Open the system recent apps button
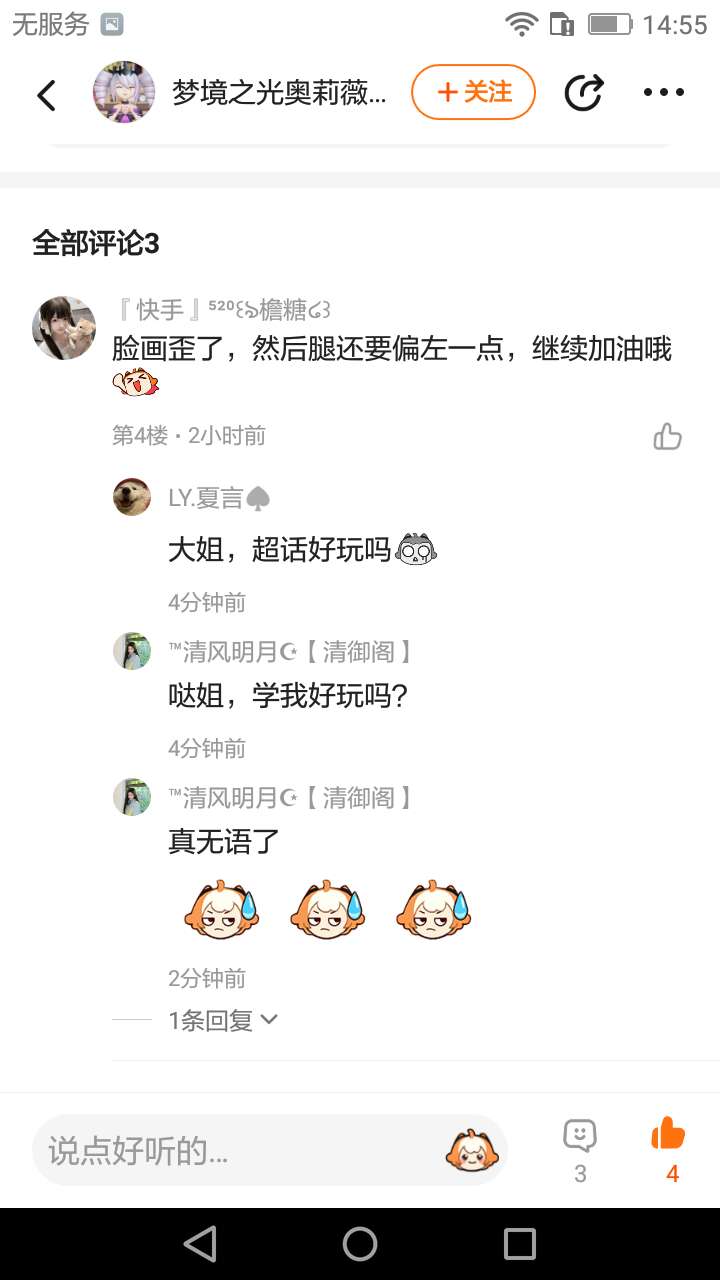The height and width of the screenshot is (1280, 720). [520, 1244]
